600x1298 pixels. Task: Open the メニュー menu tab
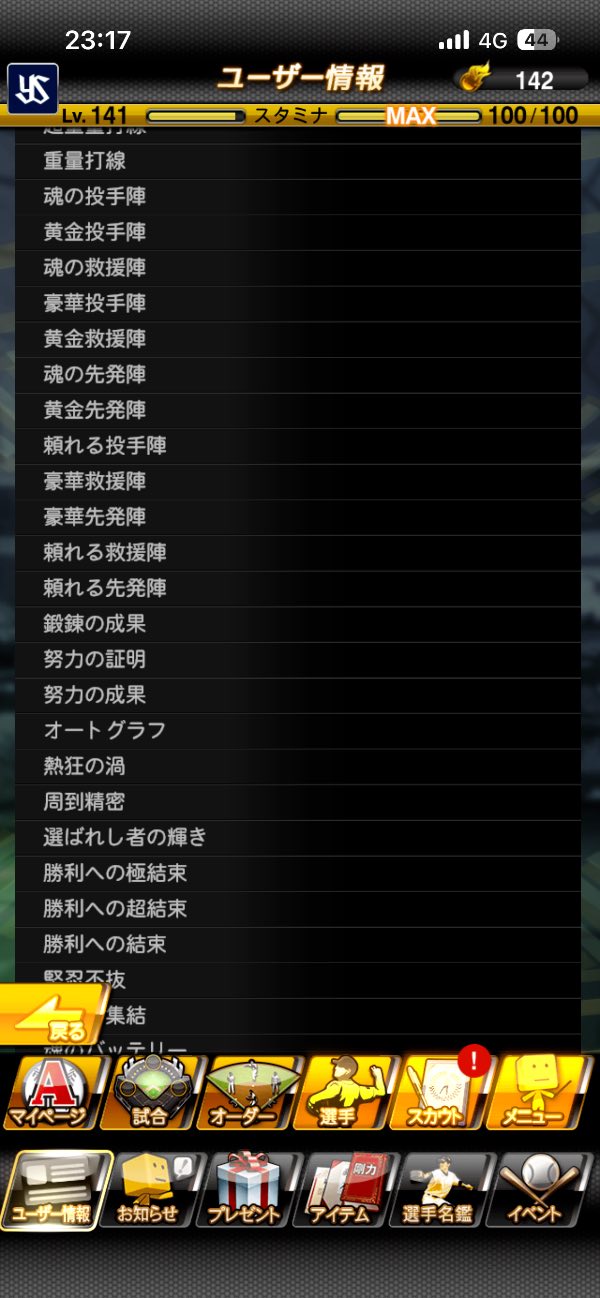click(544, 1094)
